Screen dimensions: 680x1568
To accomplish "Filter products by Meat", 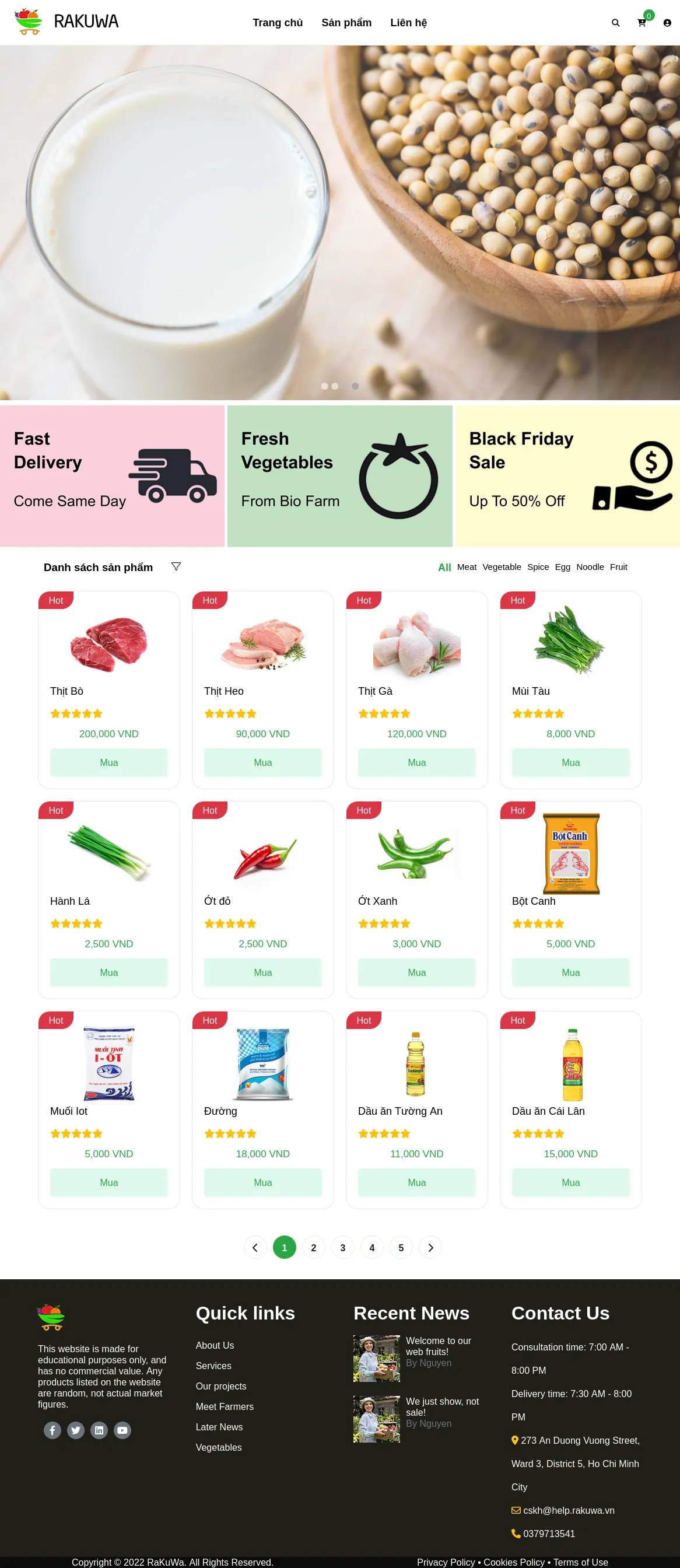I will click(x=467, y=566).
